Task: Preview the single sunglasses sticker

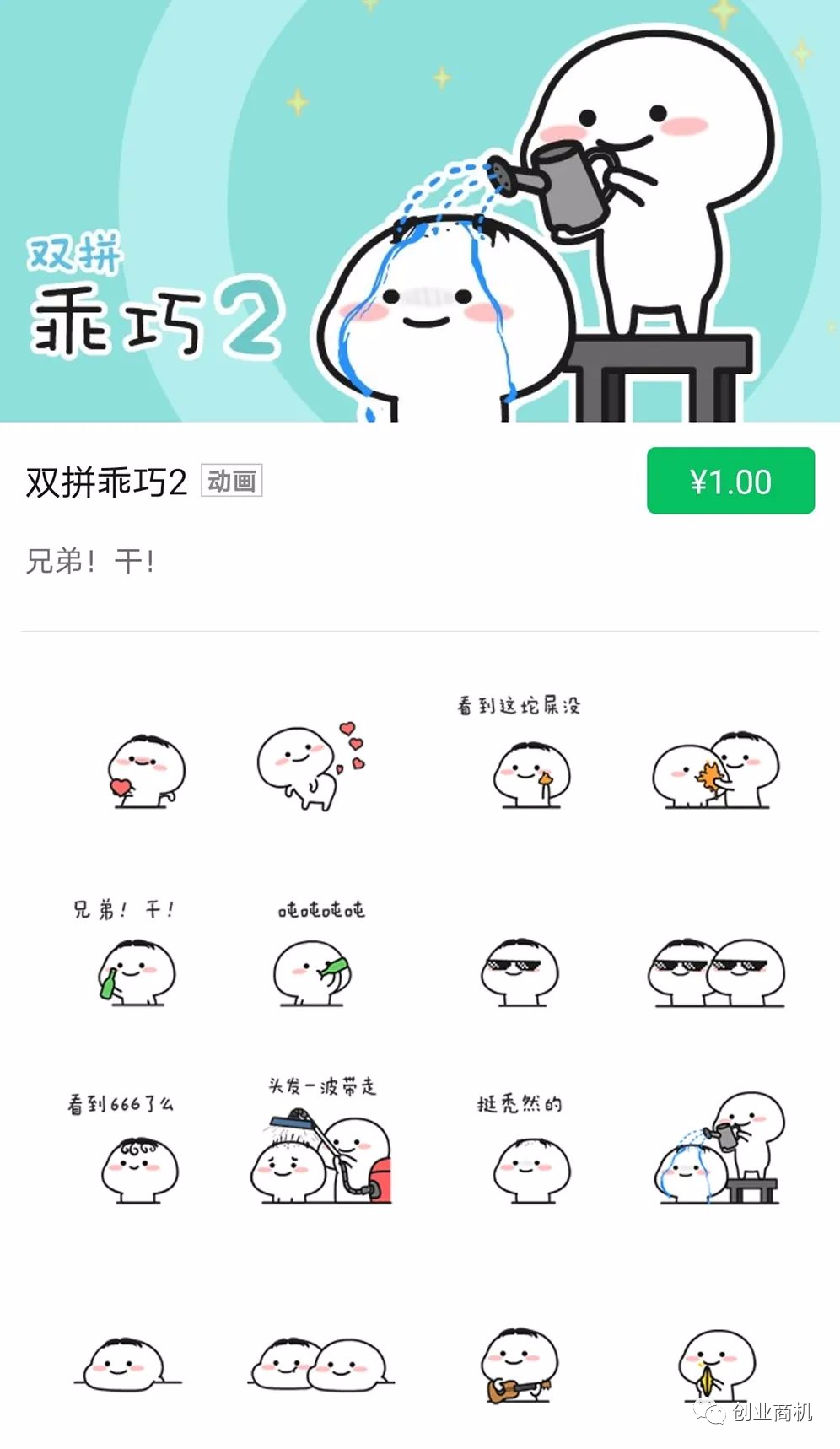Action: 520,971
